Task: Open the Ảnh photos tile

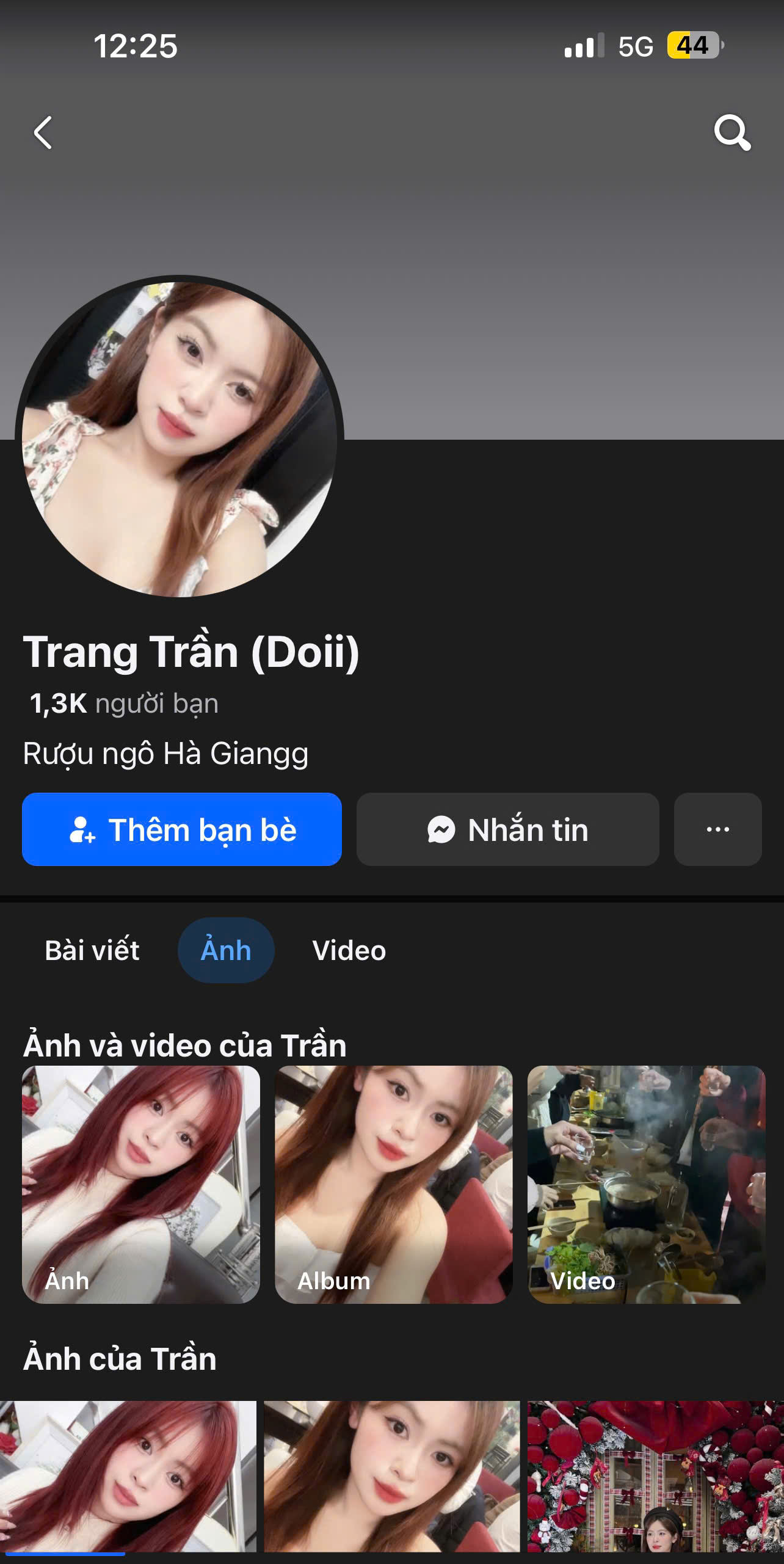Action: point(141,1184)
